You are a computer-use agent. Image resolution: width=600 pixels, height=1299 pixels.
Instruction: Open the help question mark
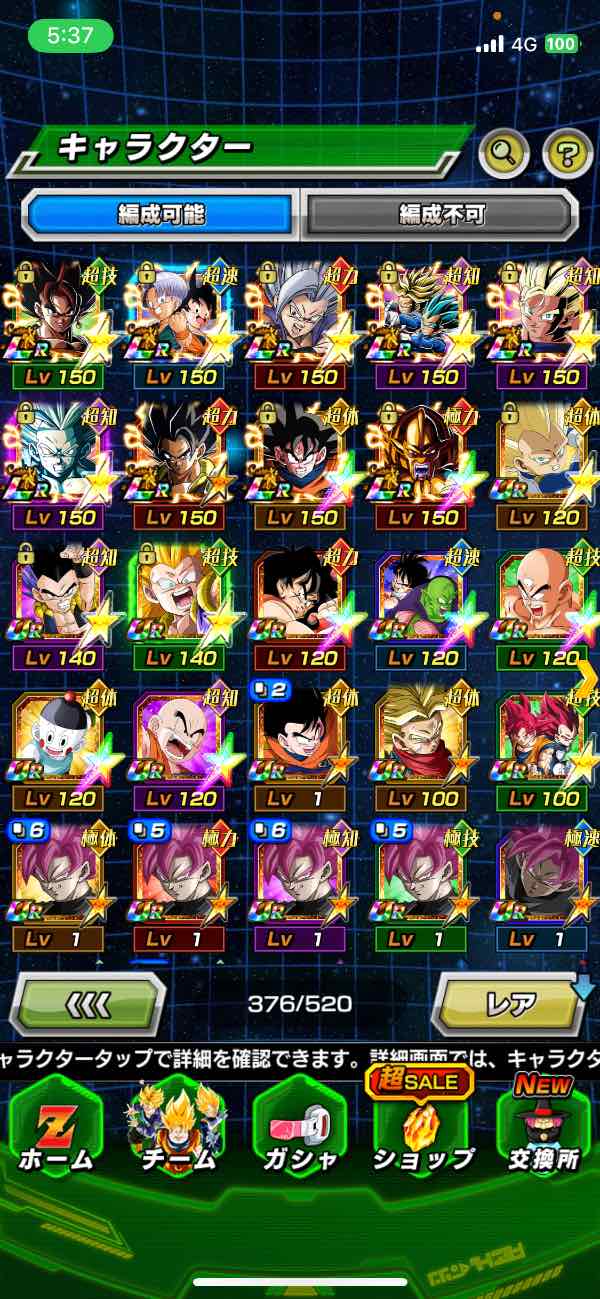[567, 153]
